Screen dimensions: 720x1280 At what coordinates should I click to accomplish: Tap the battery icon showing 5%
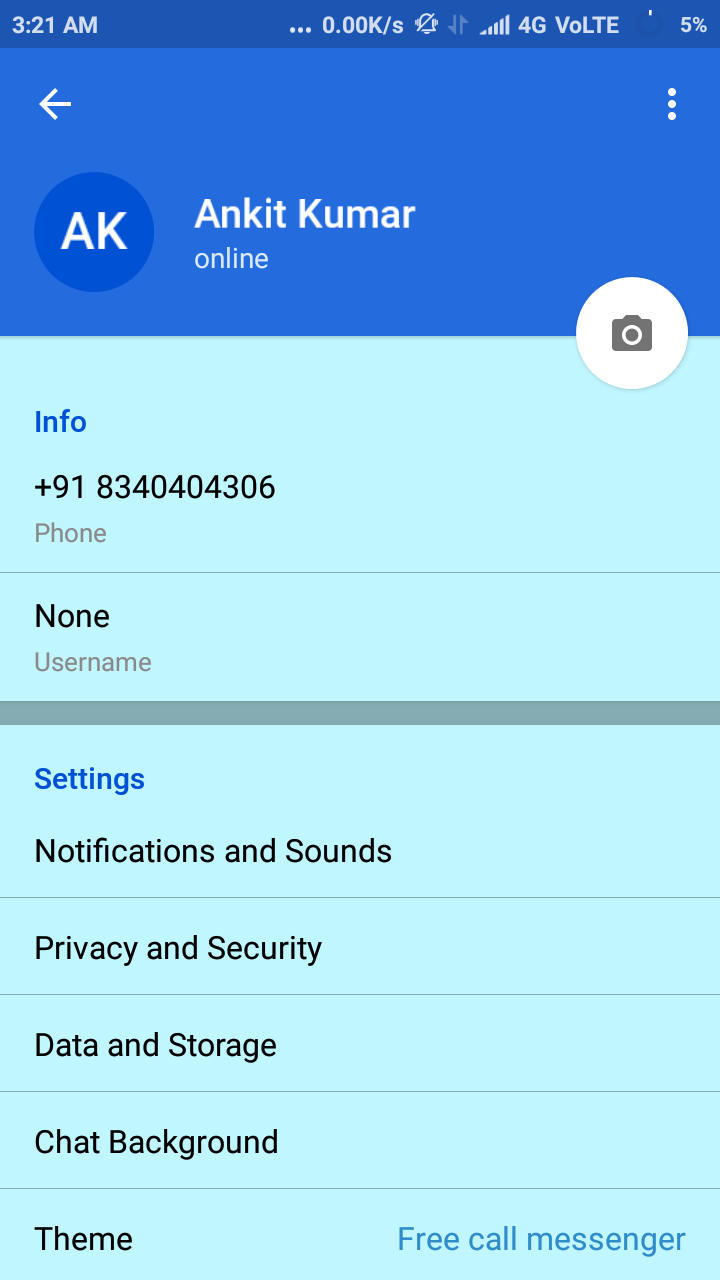click(650, 24)
